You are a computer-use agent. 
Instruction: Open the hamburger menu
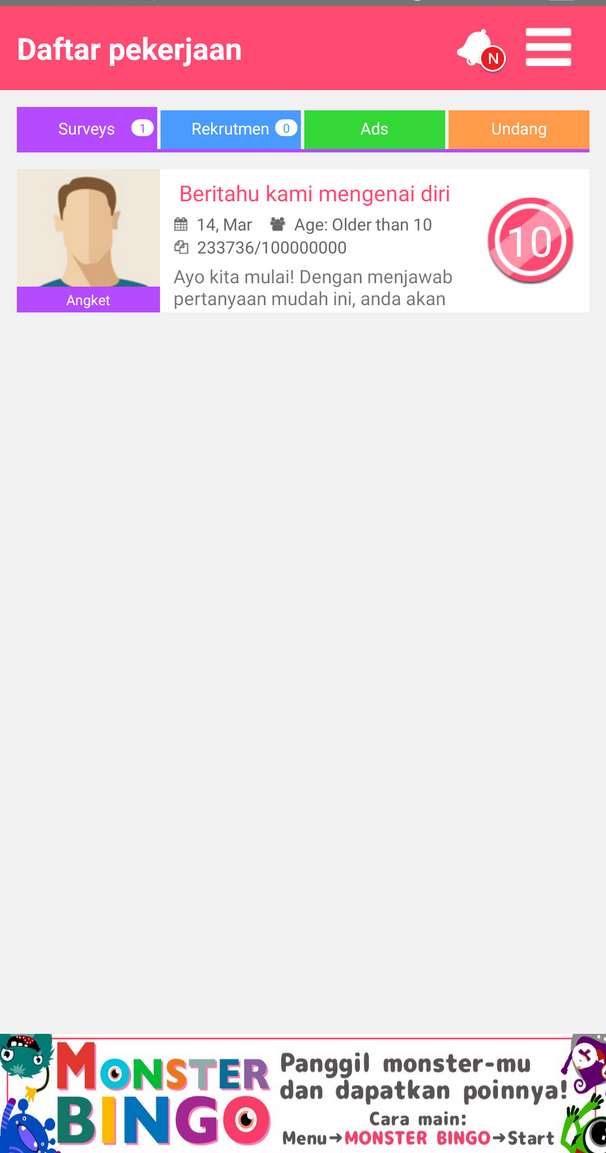[x=549, y=48]
